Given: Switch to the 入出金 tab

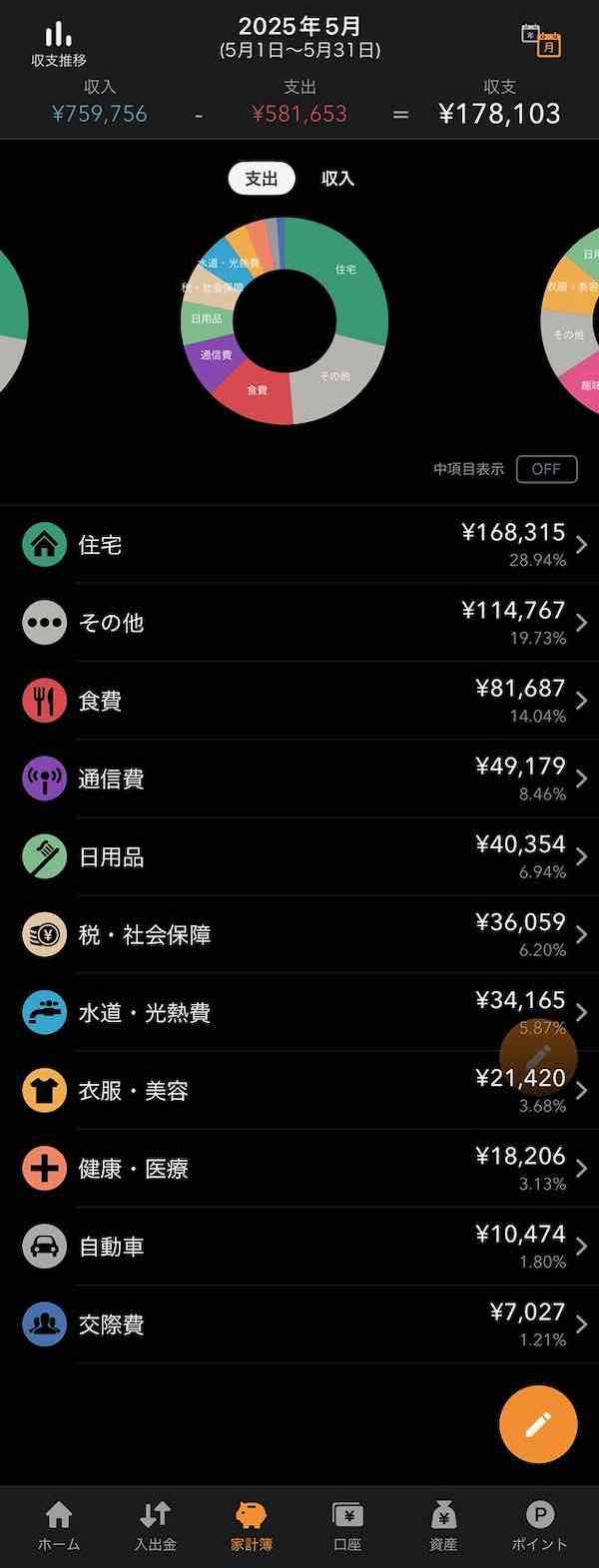Looking at the screenshot, I should tap(155, 1525).
